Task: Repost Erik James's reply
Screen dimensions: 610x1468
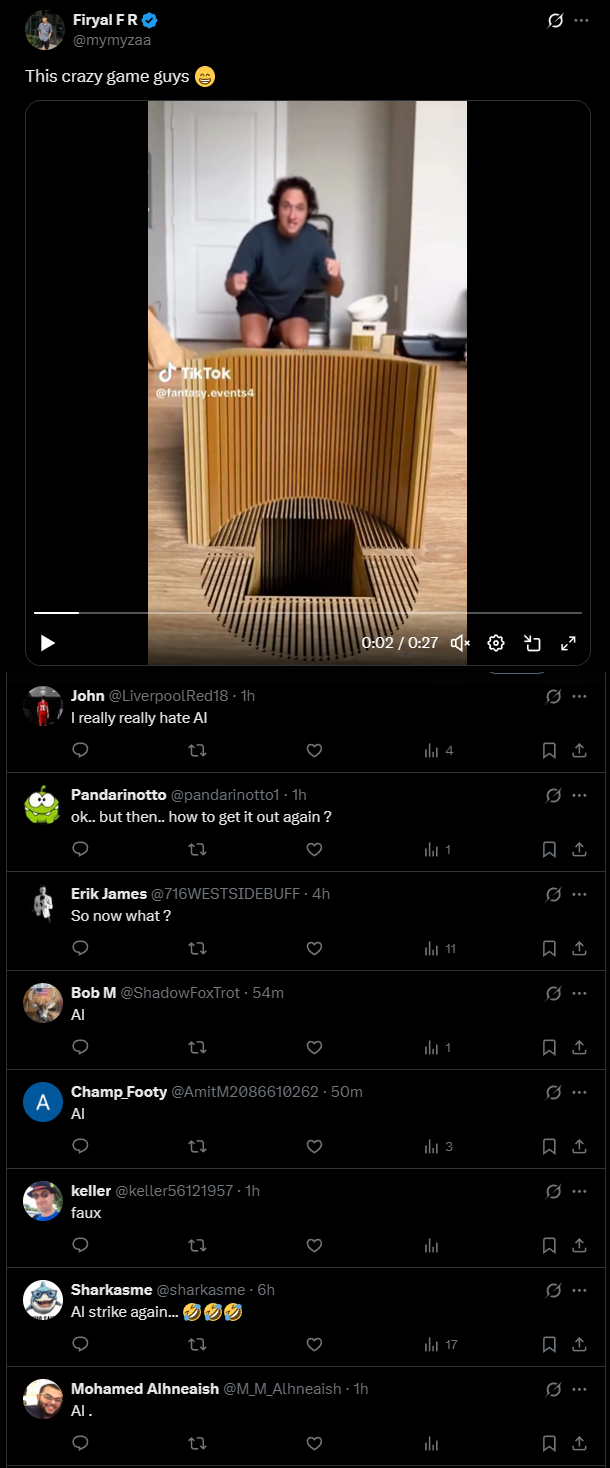Action: (197, 948)
